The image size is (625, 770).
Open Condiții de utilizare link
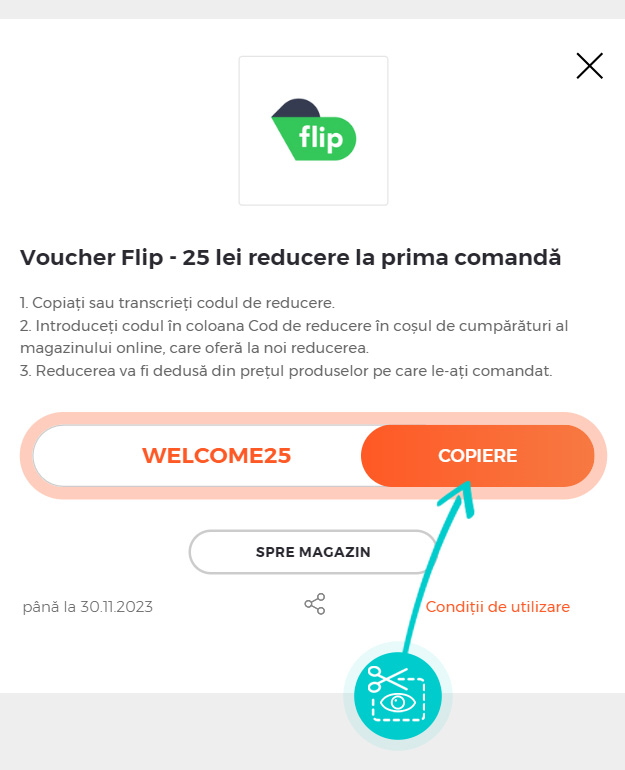498,607
